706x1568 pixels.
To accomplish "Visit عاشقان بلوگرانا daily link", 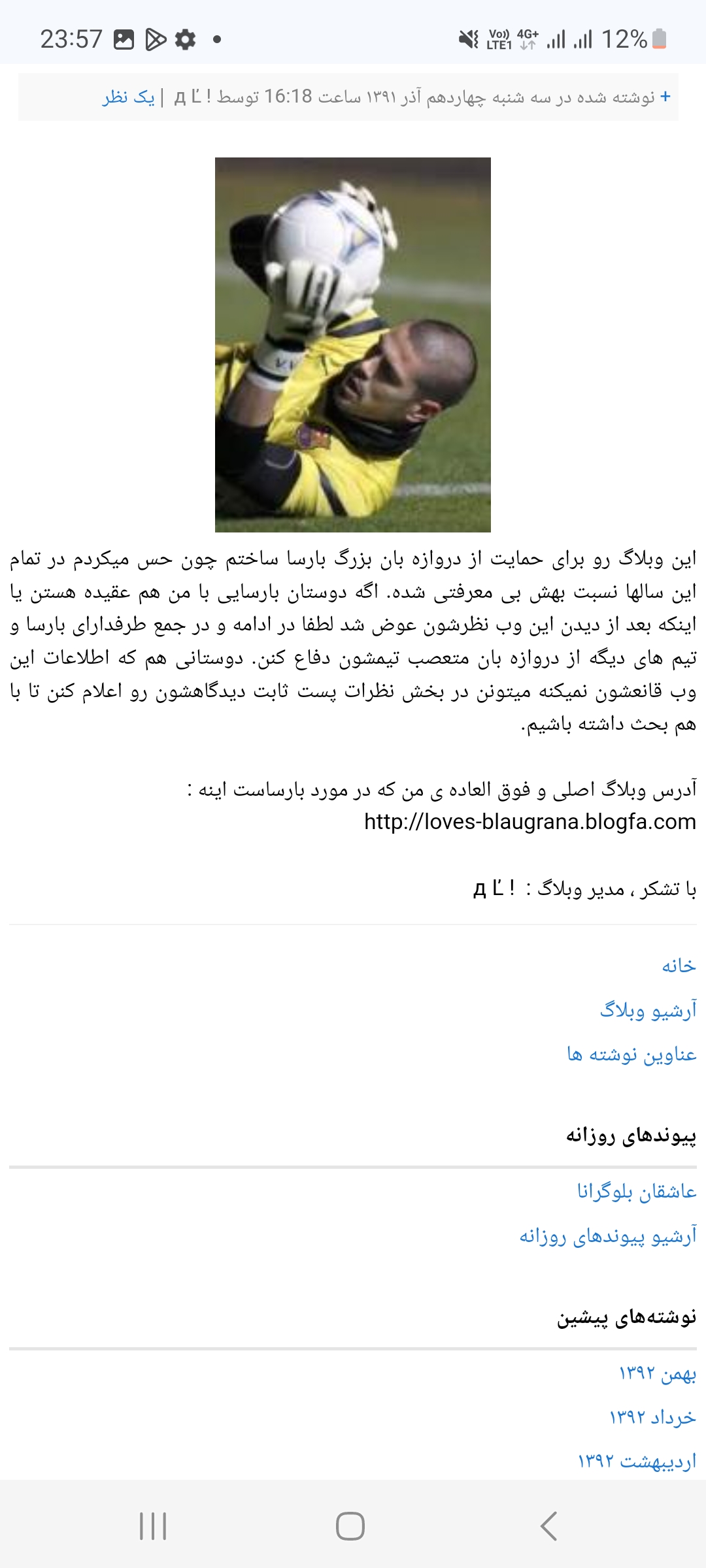I will pos(637,1192).
